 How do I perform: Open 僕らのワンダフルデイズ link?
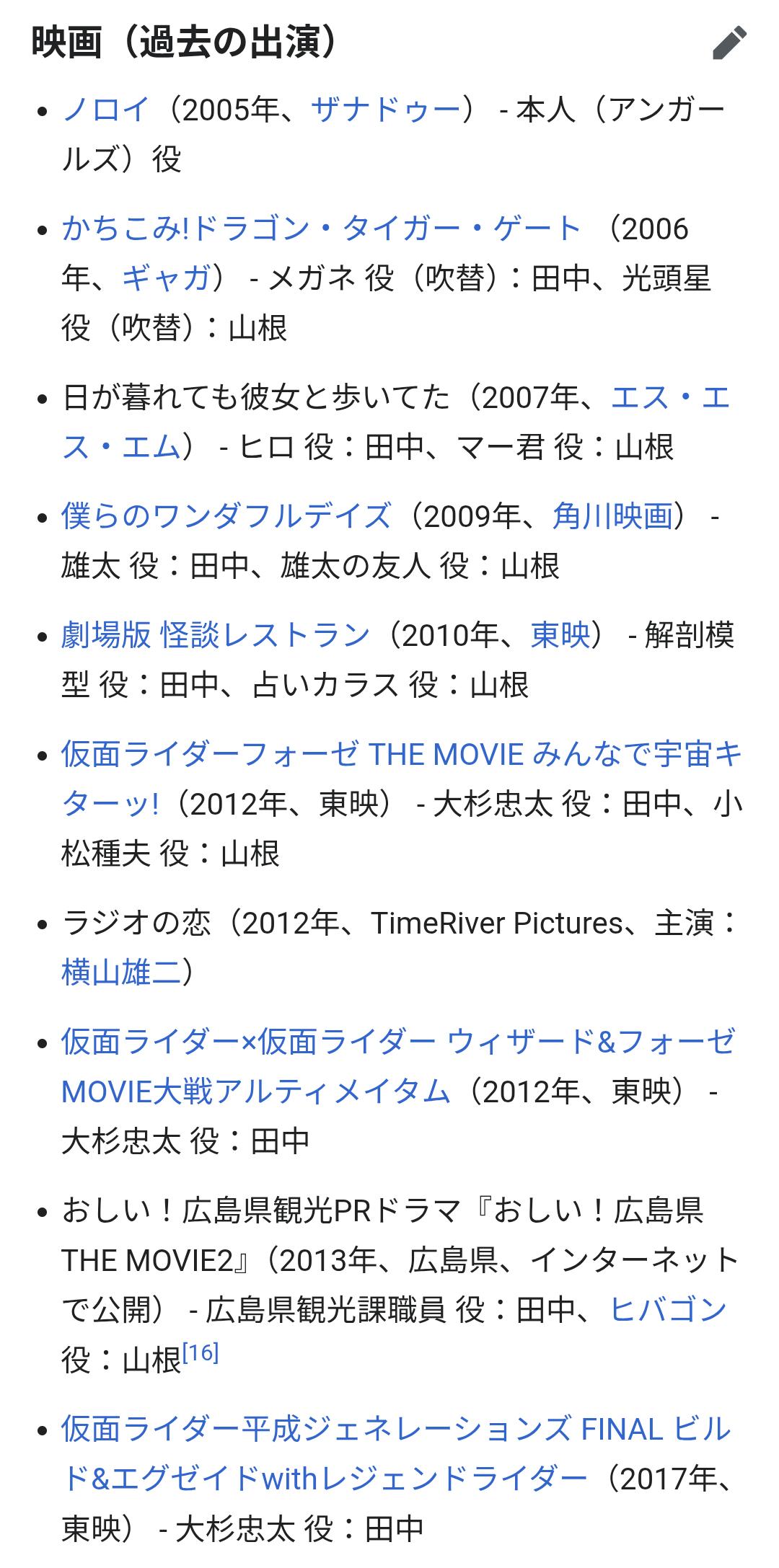pos(226,516)
